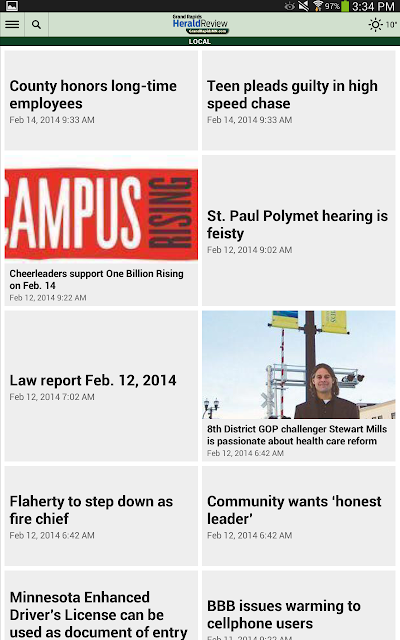Open the weather sun icon

coord(375,24)
